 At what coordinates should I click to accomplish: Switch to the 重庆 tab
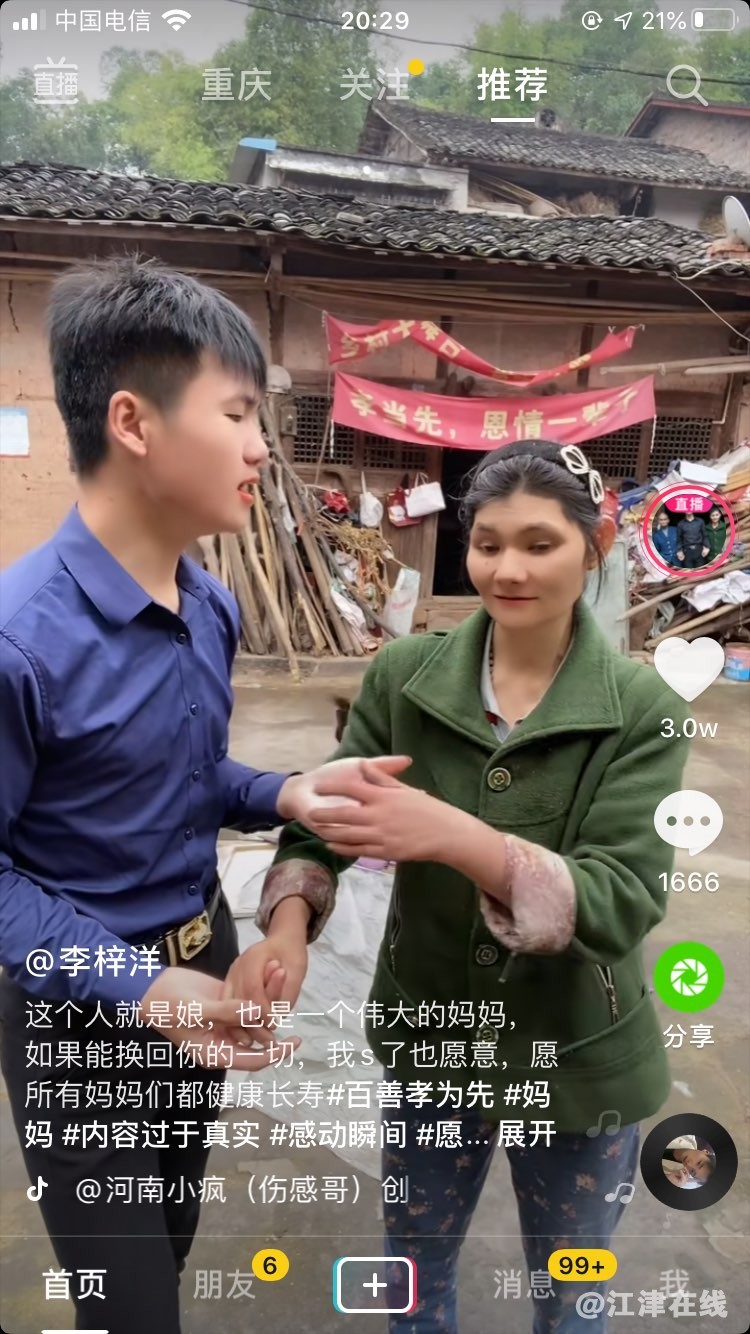(x=236, y=85)
